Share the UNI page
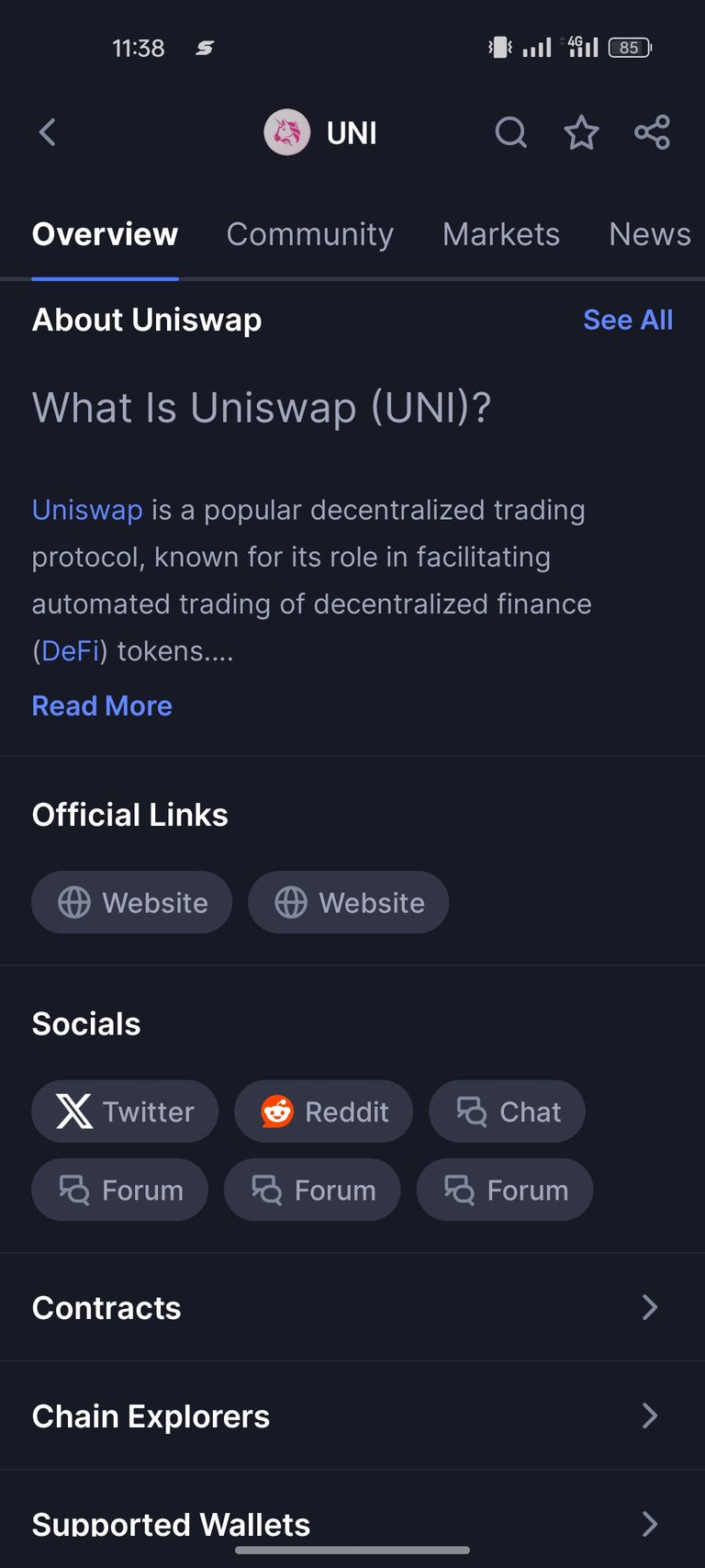This screenshot has width=705, height=1568. 652,132
